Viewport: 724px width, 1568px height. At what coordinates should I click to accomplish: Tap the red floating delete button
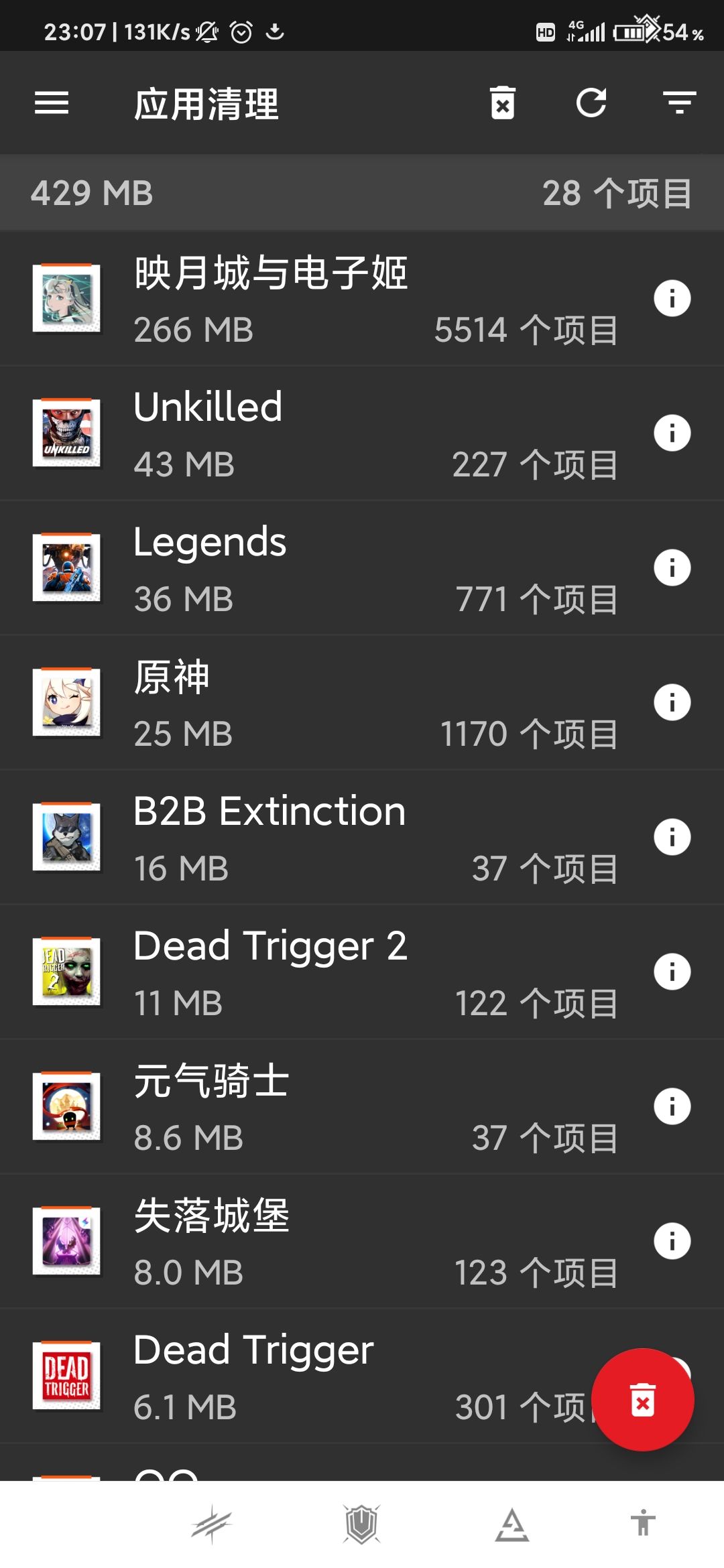click(642, 1400)
